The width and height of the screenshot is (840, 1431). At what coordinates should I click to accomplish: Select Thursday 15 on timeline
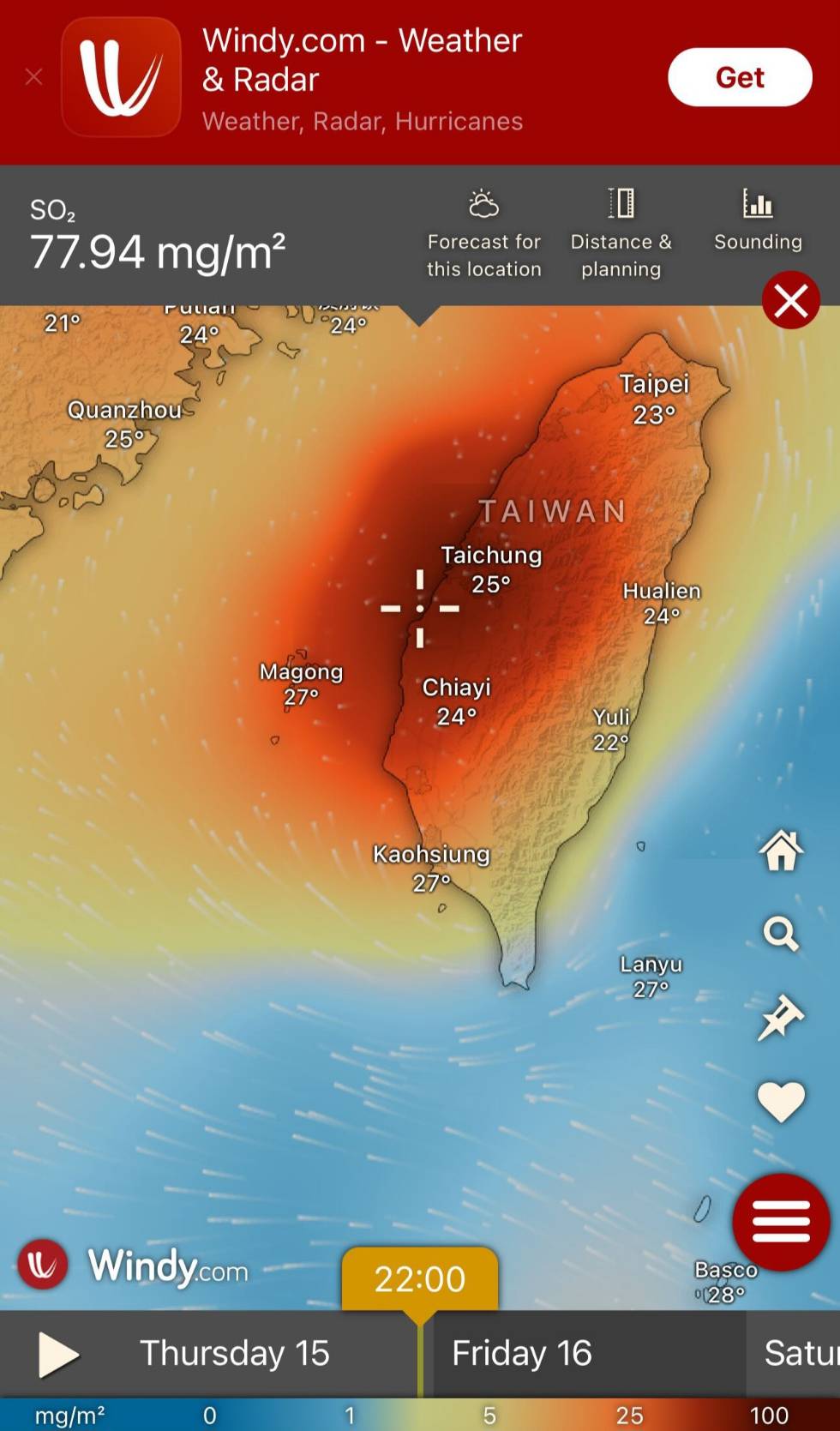coord(234,1354)
